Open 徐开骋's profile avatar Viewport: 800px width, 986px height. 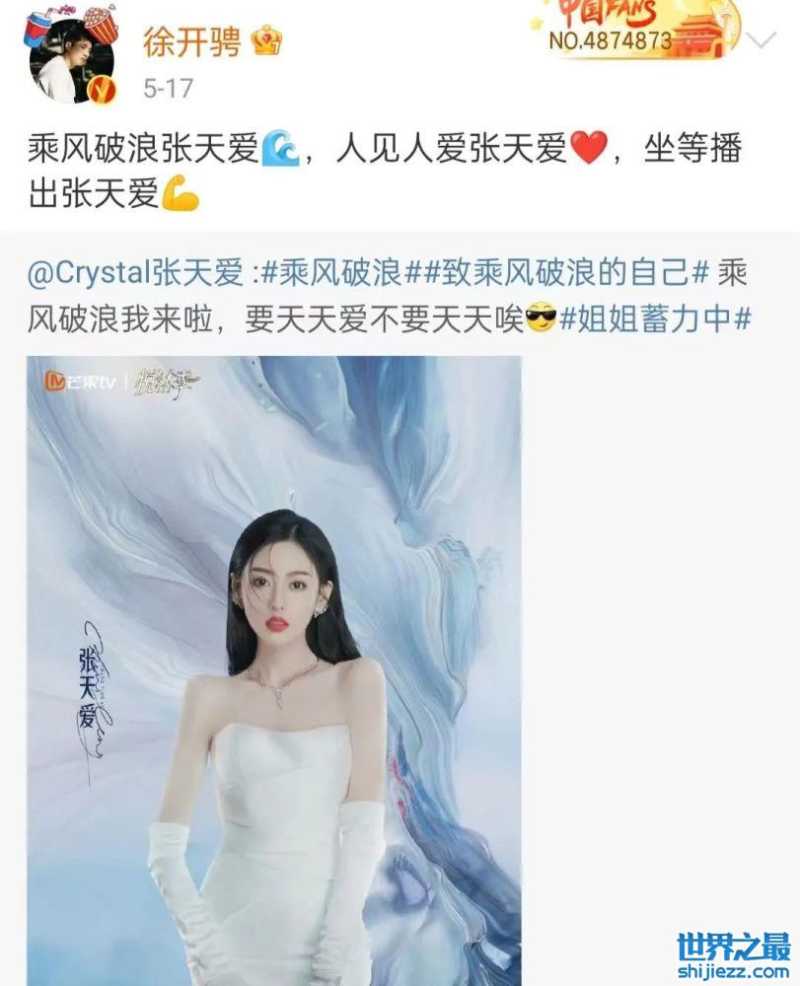(x=70, y=60)
